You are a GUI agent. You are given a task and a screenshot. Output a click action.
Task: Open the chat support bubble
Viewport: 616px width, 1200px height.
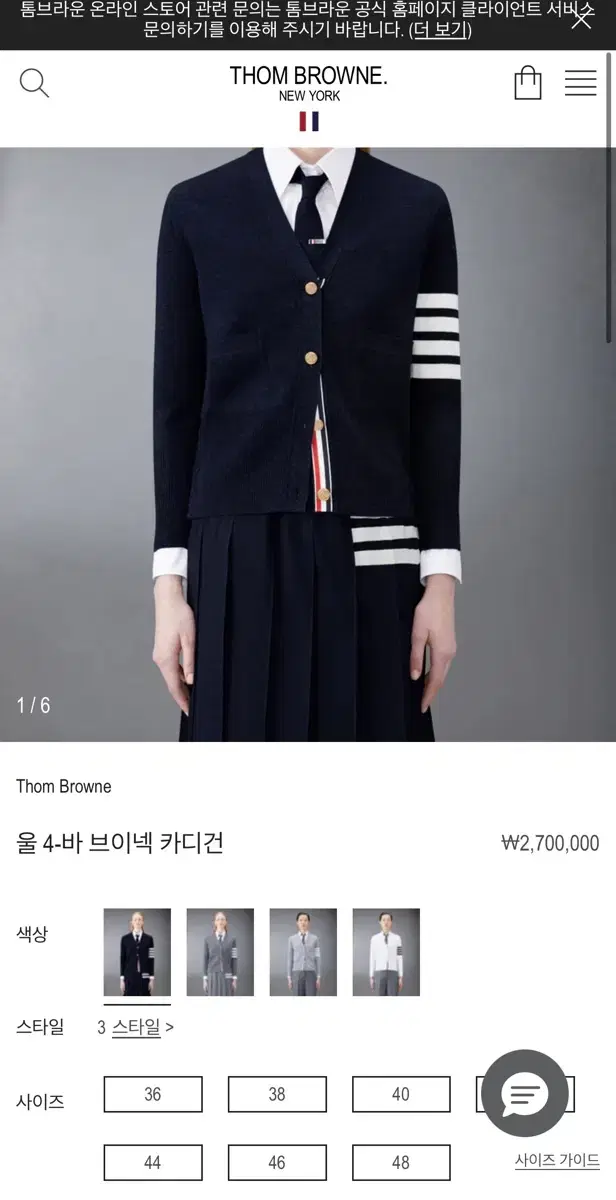(525, 1094)
